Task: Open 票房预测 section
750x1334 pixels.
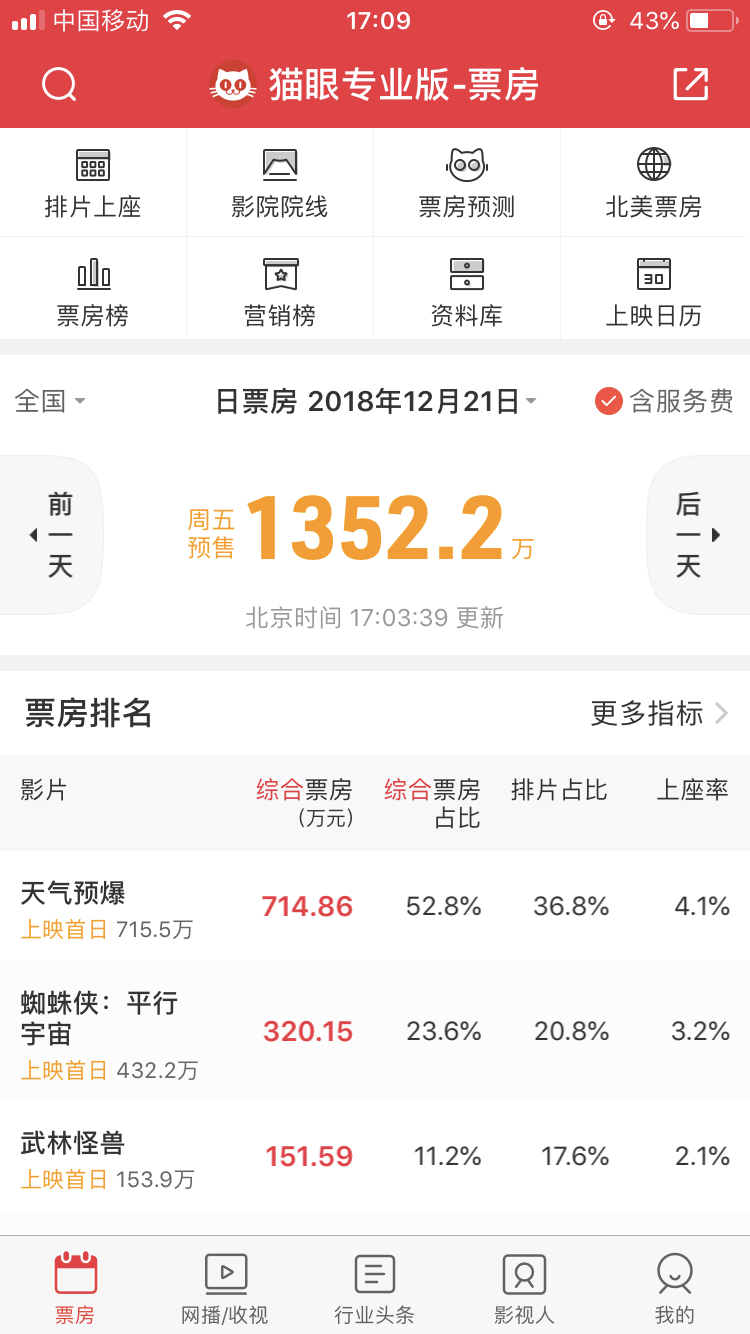Action: pyautogui.click(x=467, y=183)
